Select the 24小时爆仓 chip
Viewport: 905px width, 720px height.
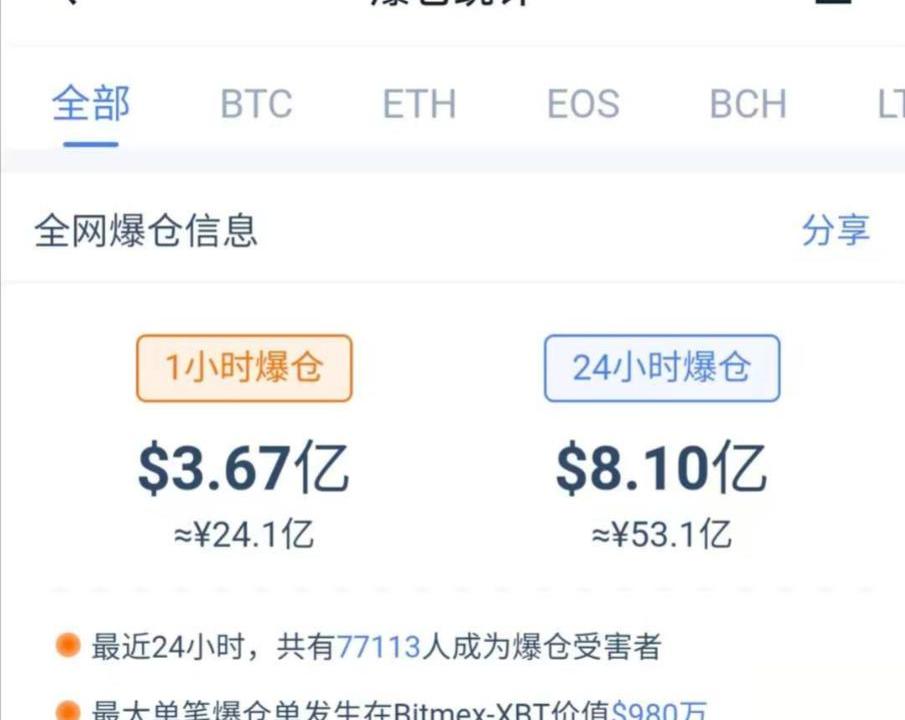[x=661, y=368]
